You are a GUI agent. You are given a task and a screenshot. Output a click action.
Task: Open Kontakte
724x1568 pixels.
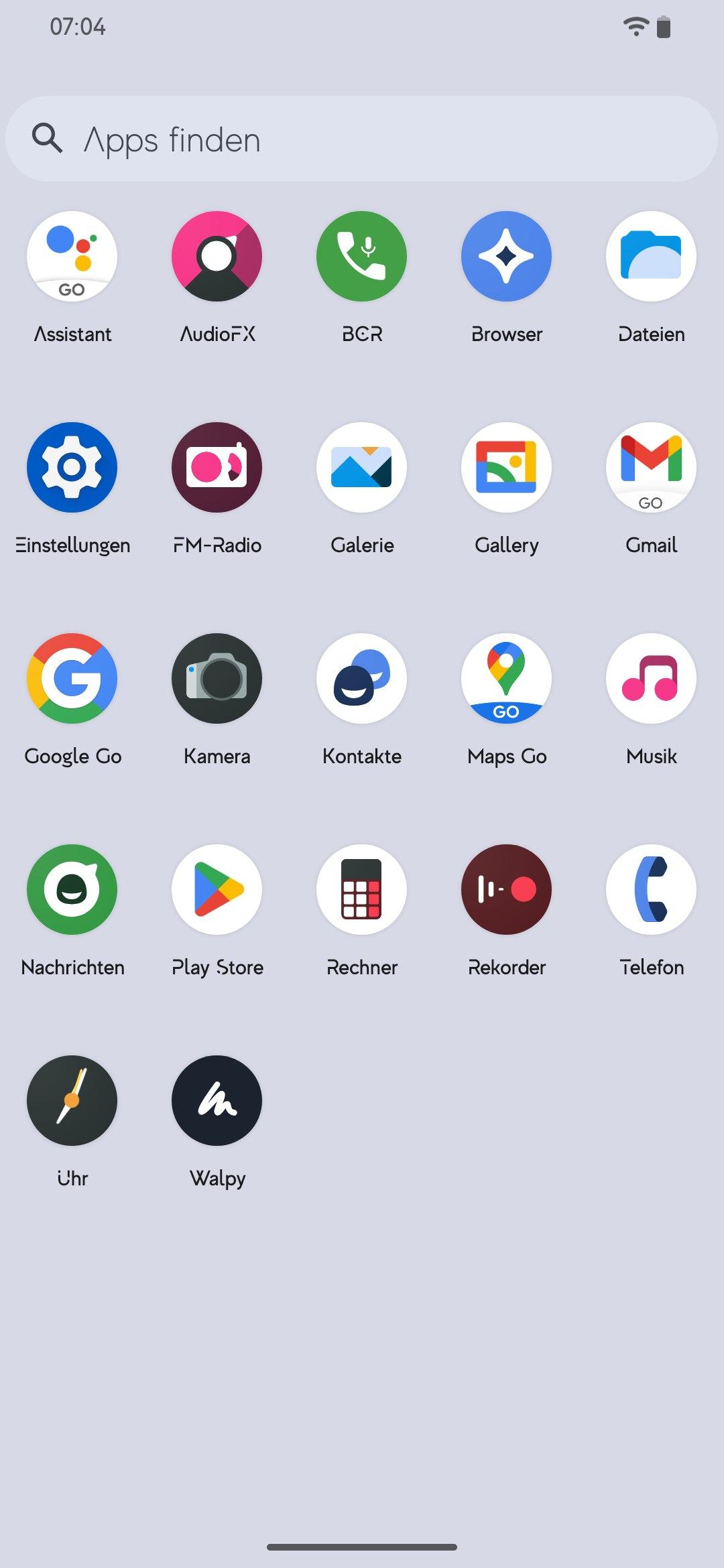coord(362,679)
